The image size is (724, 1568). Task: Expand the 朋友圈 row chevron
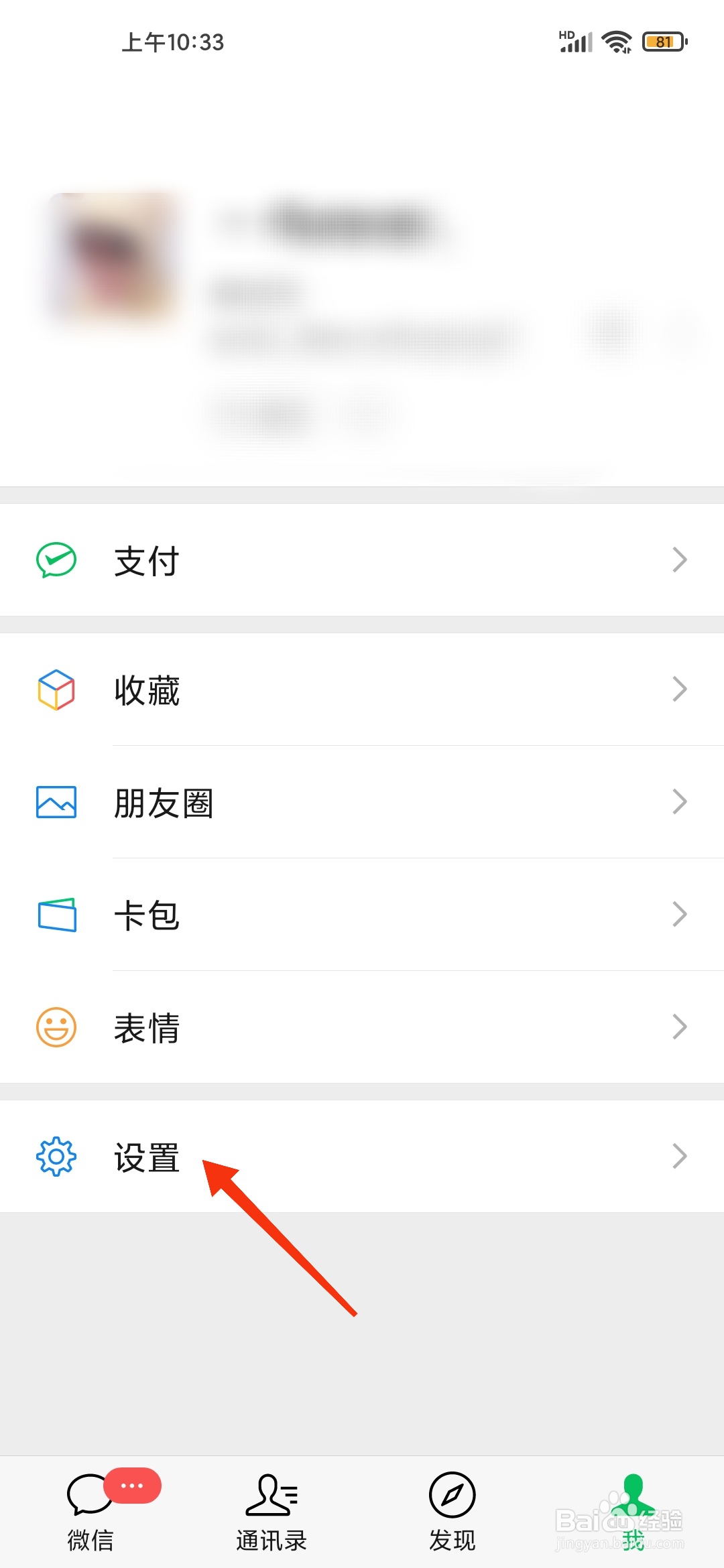click(x=680, y=803)
